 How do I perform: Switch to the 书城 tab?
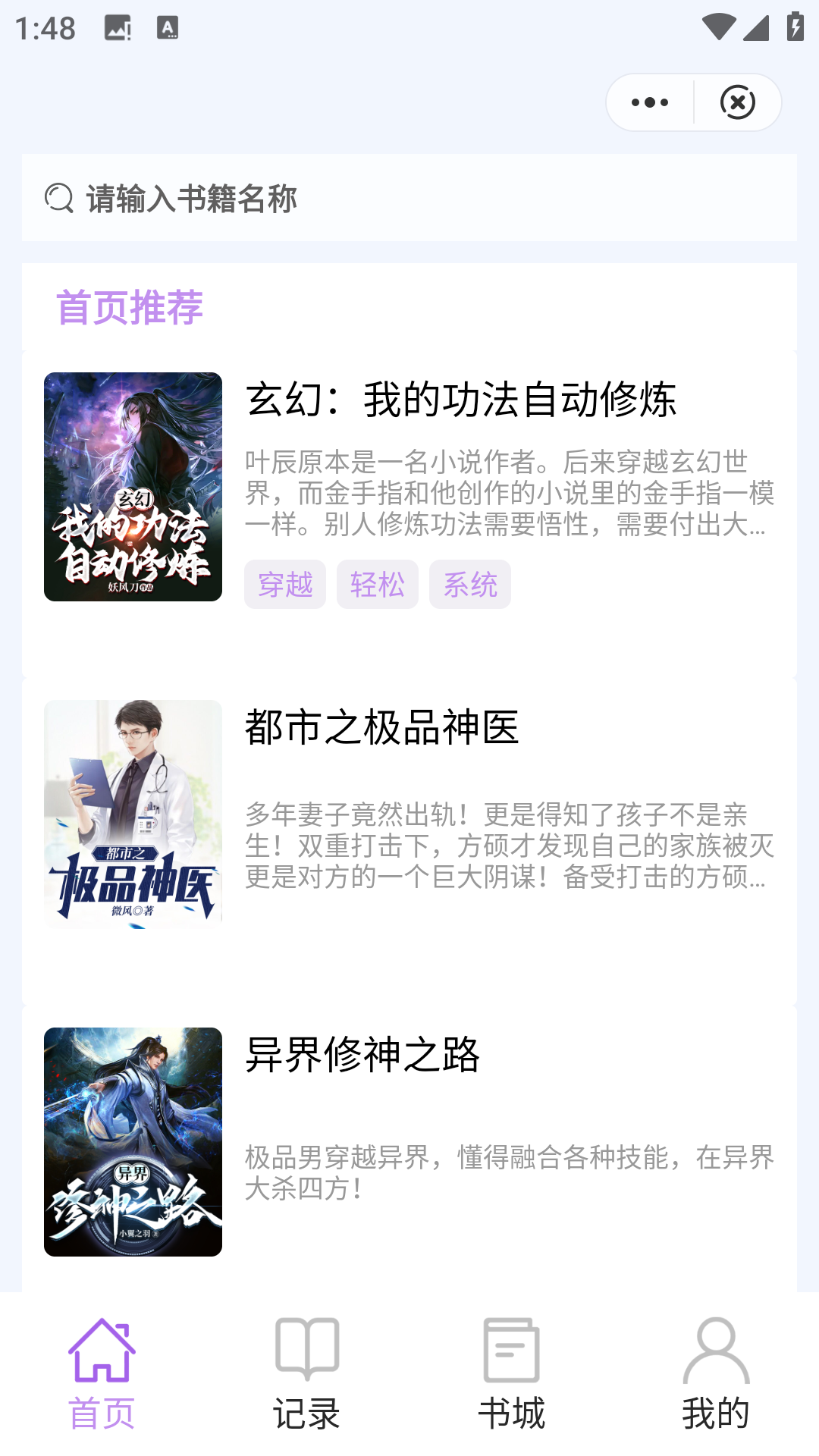[512, 1380]
